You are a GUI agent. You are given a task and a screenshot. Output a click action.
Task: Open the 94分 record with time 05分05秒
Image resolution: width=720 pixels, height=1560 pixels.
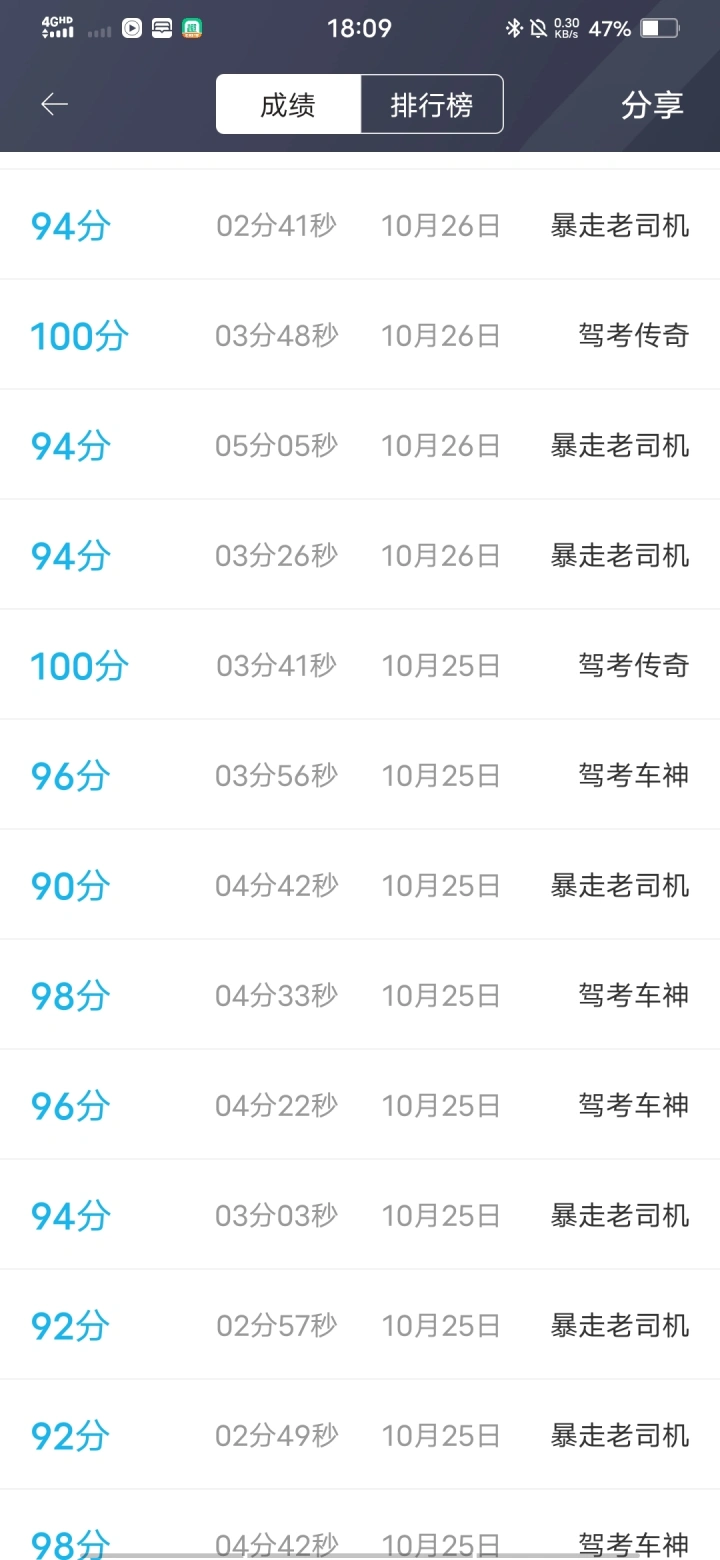tap(360, 445)
